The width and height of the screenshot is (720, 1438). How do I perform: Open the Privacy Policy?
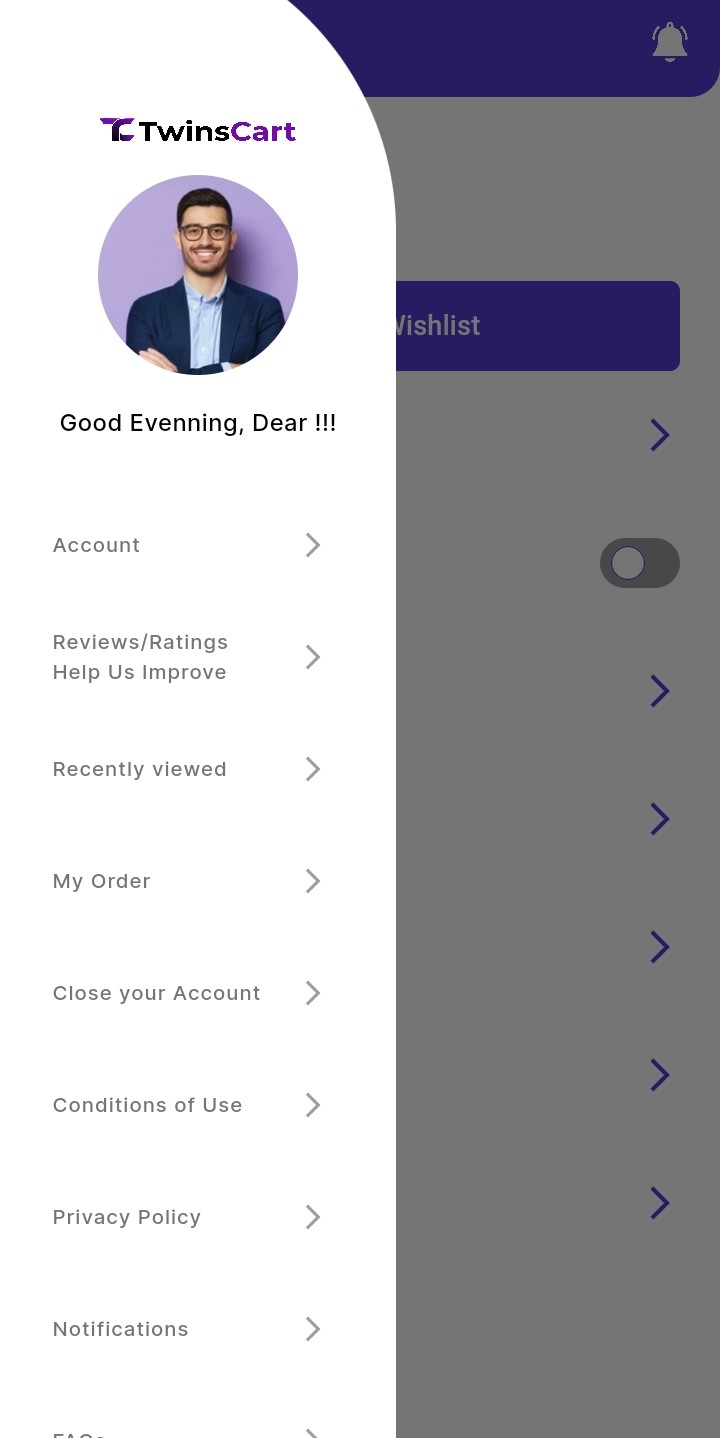(186, 1217)
